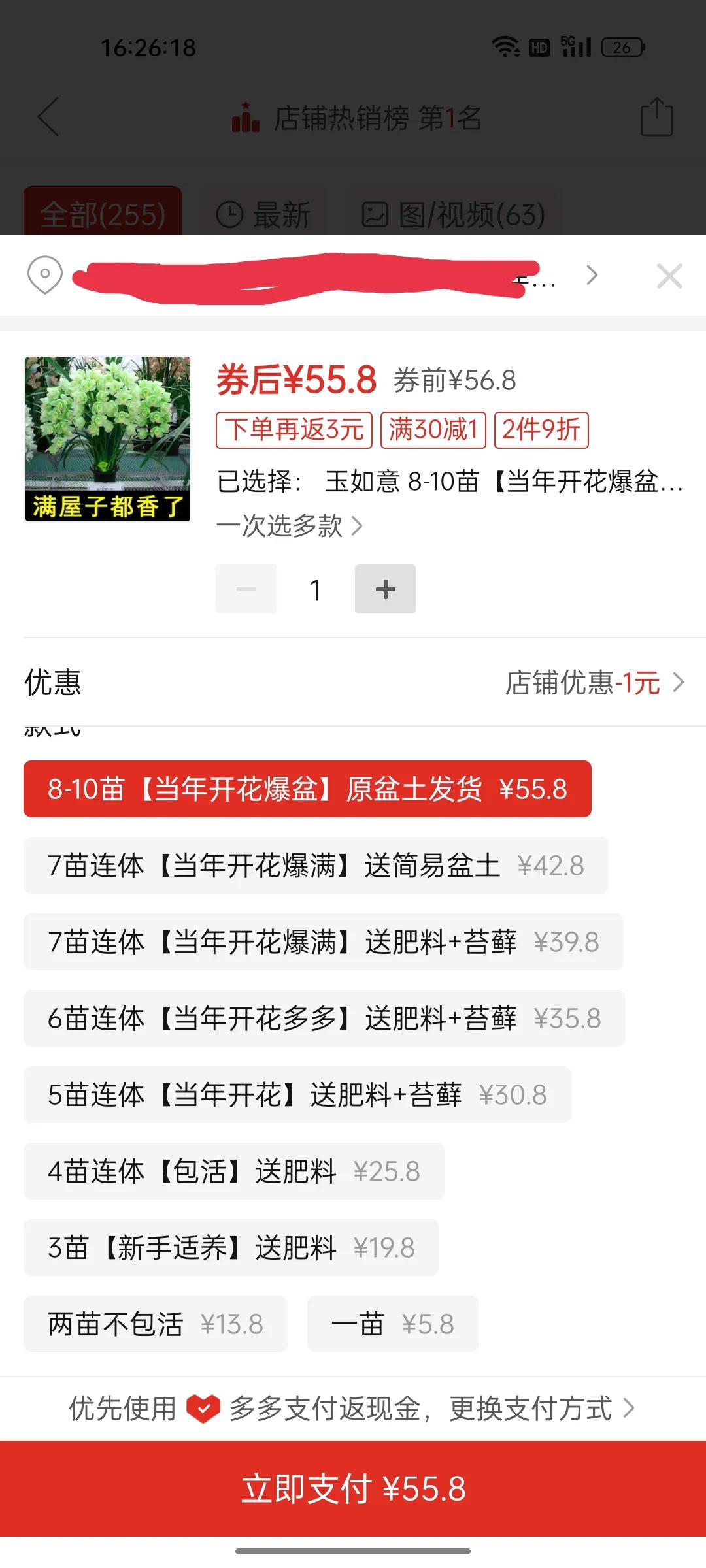Click the 下单再返3元 coupon tag
The height and width of the screenshot is (1568, 706).
click(x=293, y=429)
